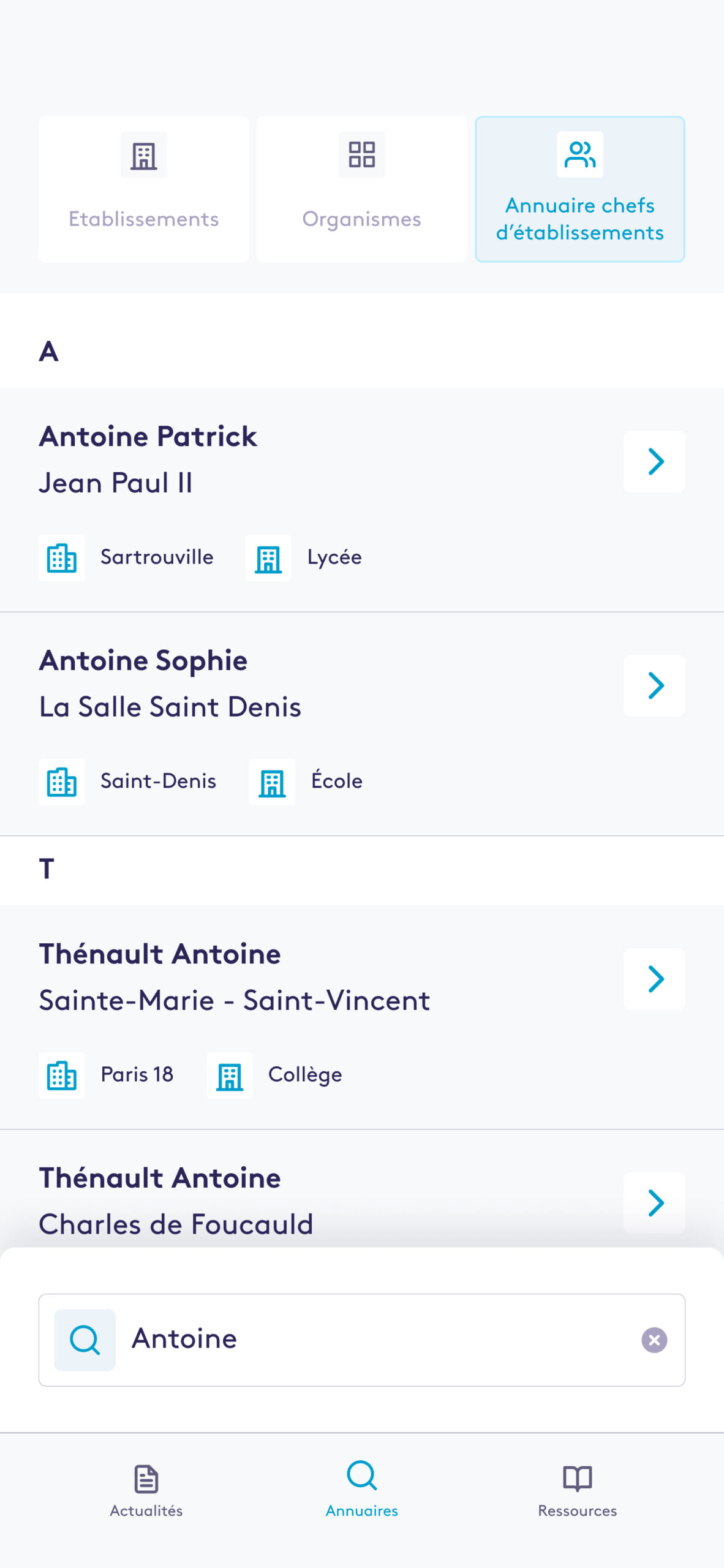
Task: Clear the Antoine search text
Action: pyautogui.click(x=655, y=1340)
